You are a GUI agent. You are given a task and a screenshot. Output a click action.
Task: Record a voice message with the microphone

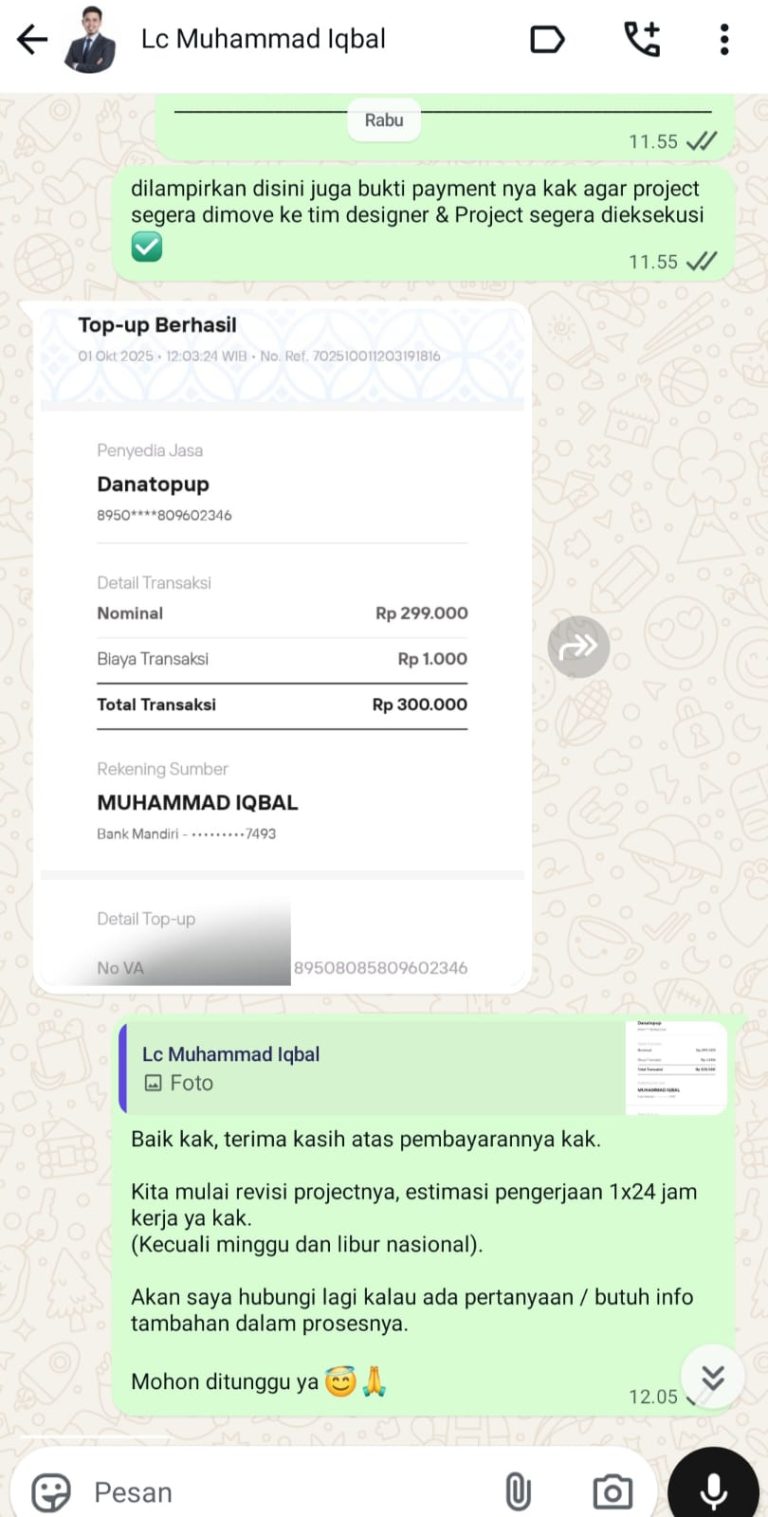[x=713, y=1492]
